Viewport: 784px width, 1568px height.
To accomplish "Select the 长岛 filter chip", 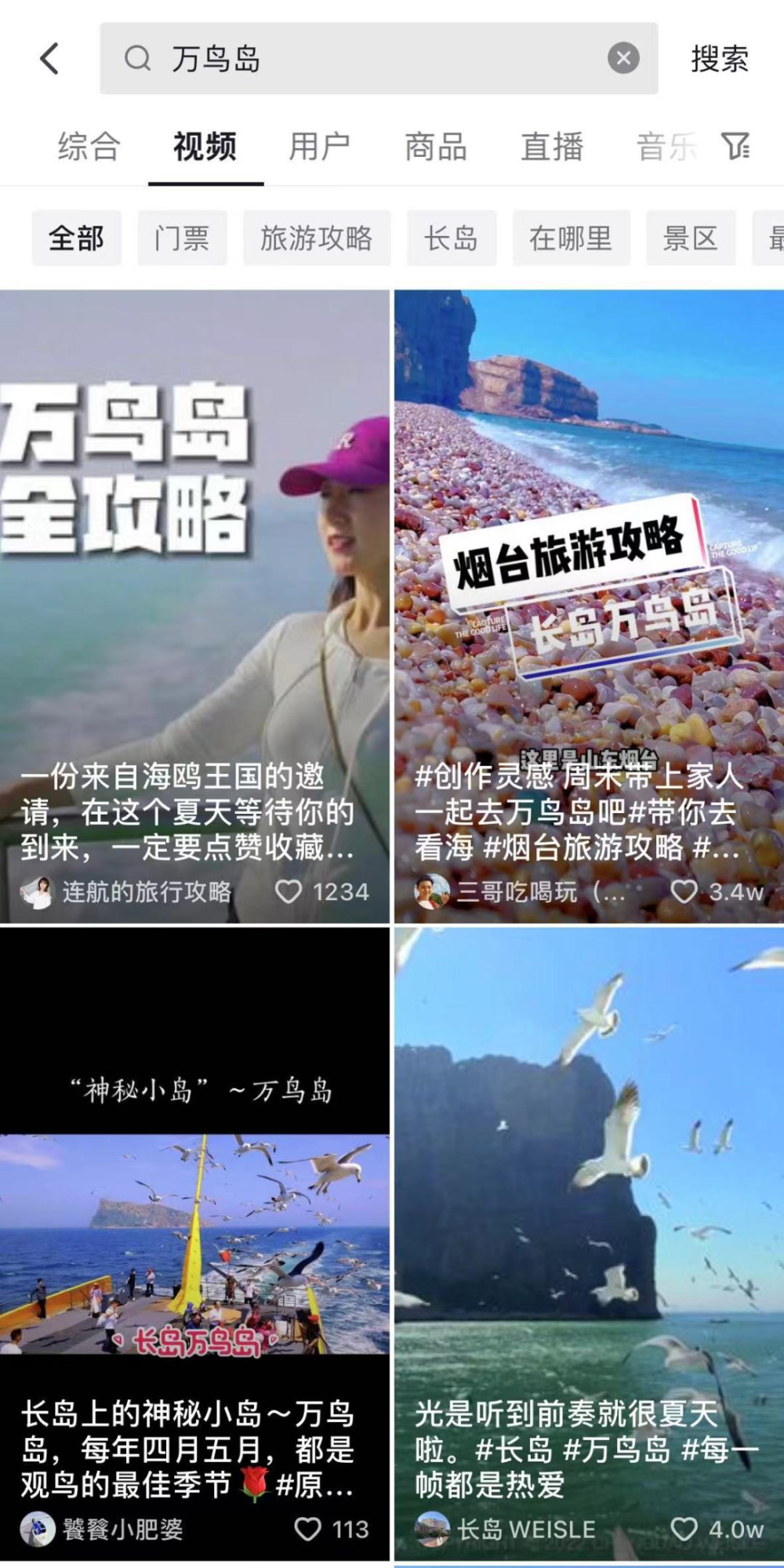I will pyautogui.click(x=451, y=238).
